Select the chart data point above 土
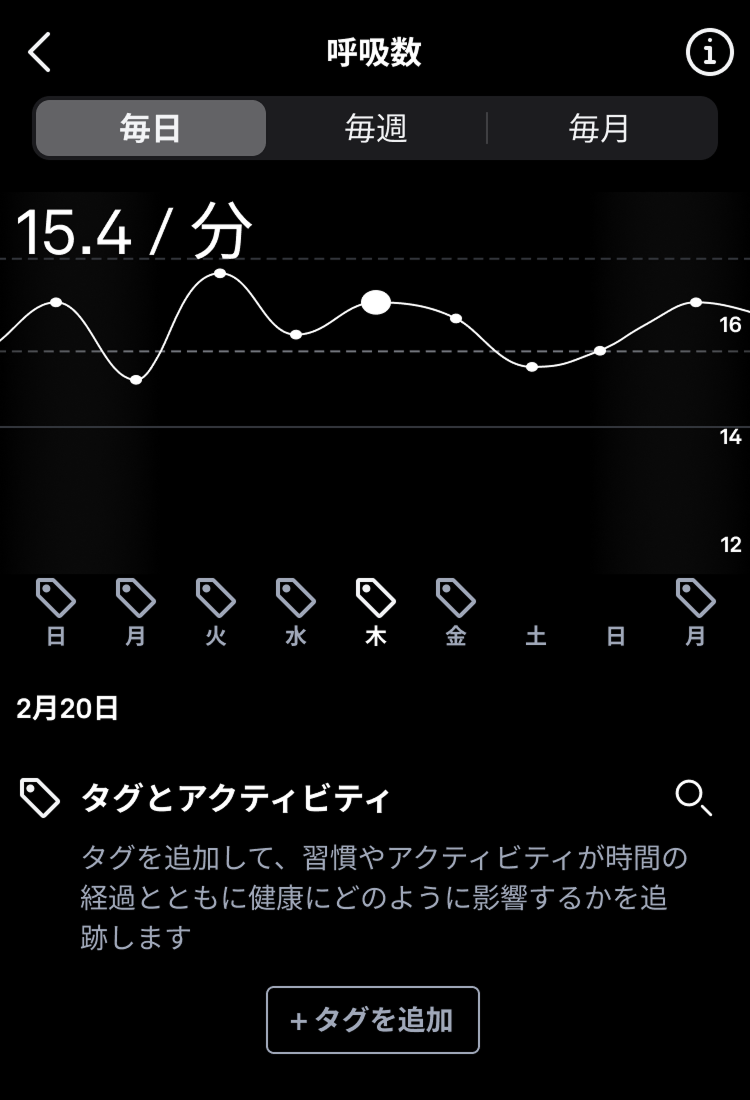The height and width of the screenshot is (1100, 750). pos(532,367)
